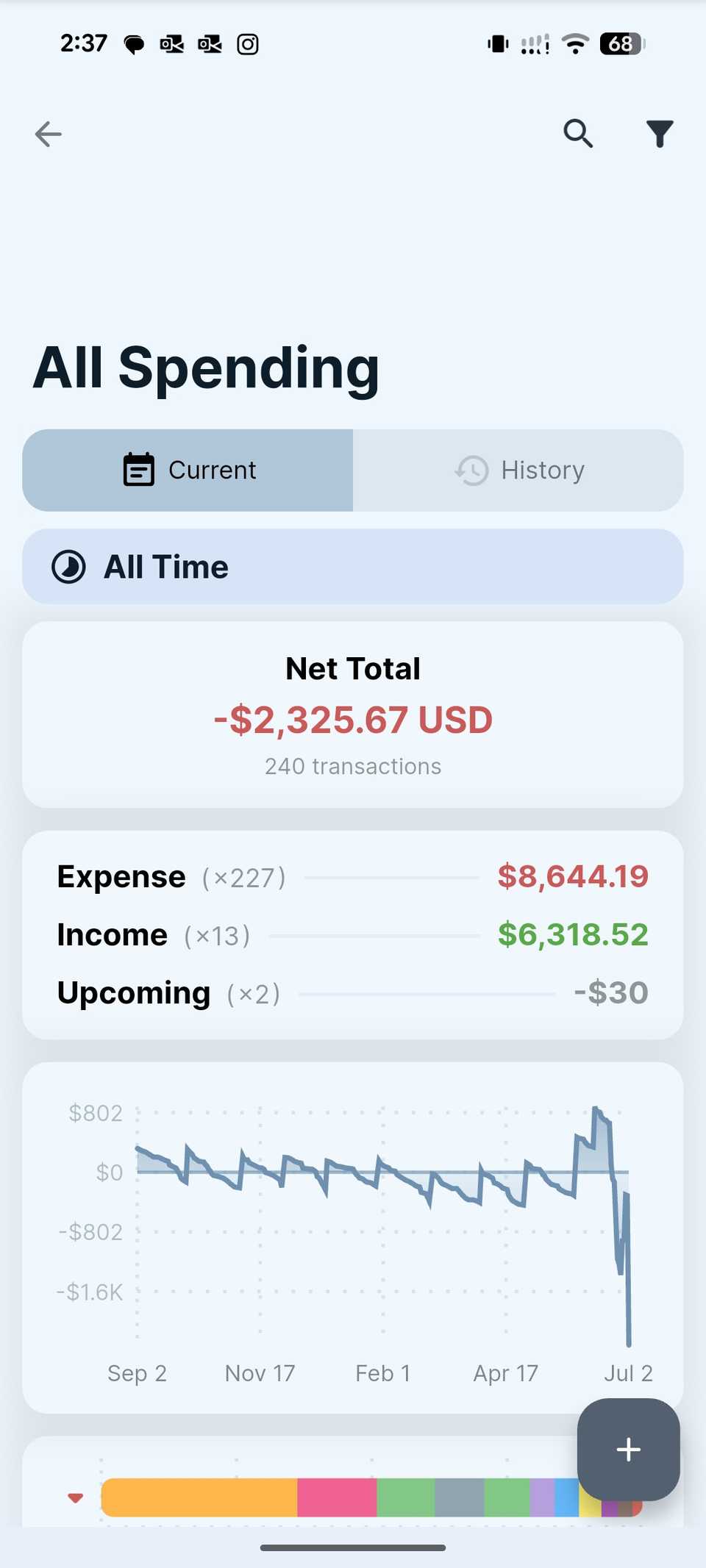Open the filter options icon
The width and height of the screenshot is (706, 1568).
pyautogui.click(x=659, y=135)
